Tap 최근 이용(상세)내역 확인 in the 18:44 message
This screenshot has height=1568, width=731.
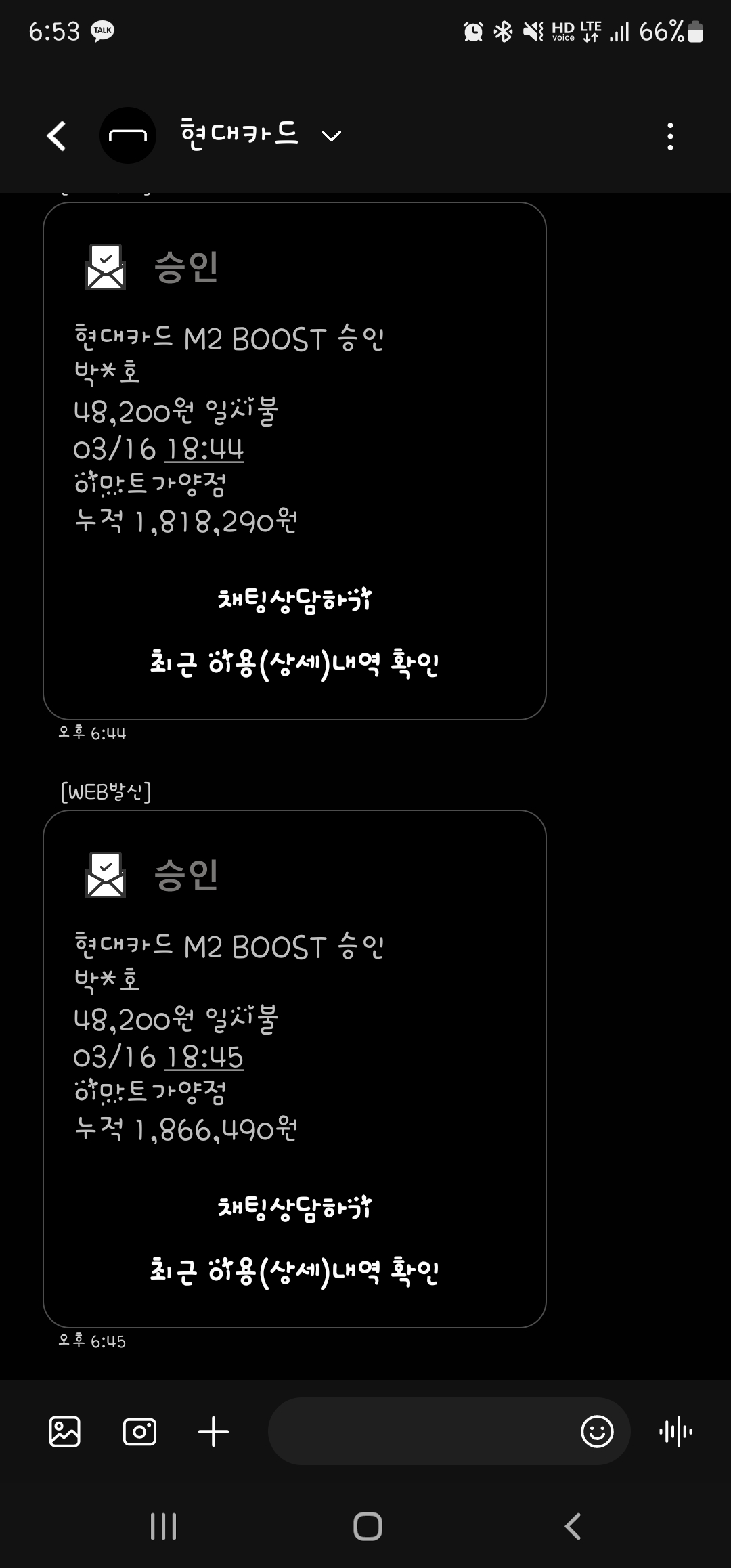point(294,664)
